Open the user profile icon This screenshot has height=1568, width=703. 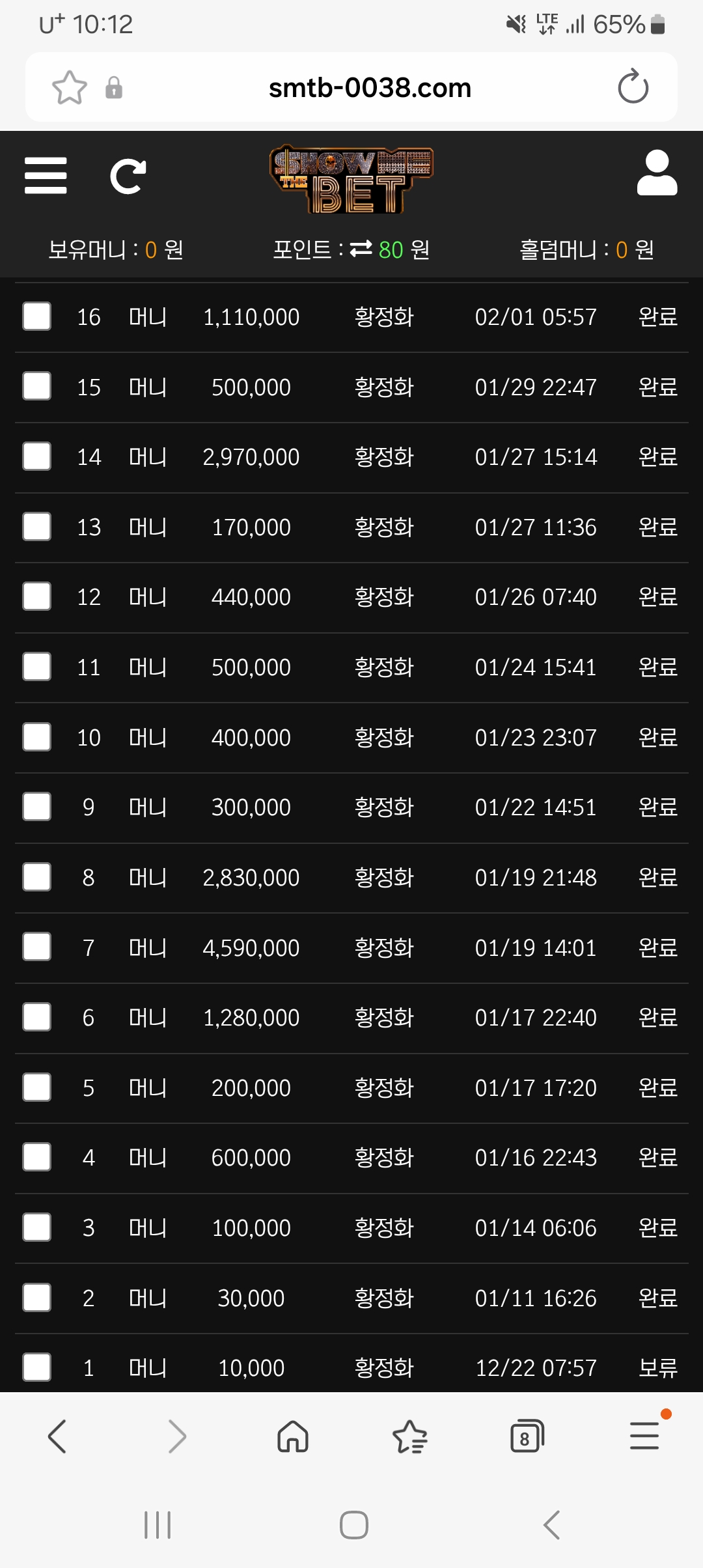[657, 173]
